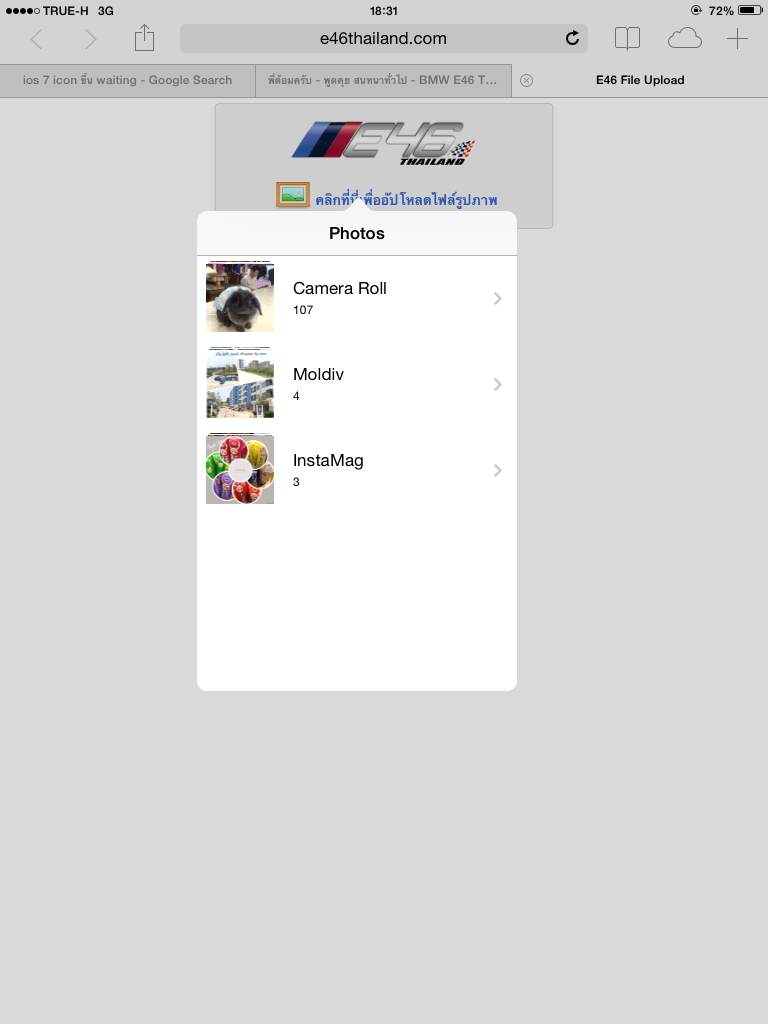
Task: Close the E46 File Upload tab
Action: [527, 80]
